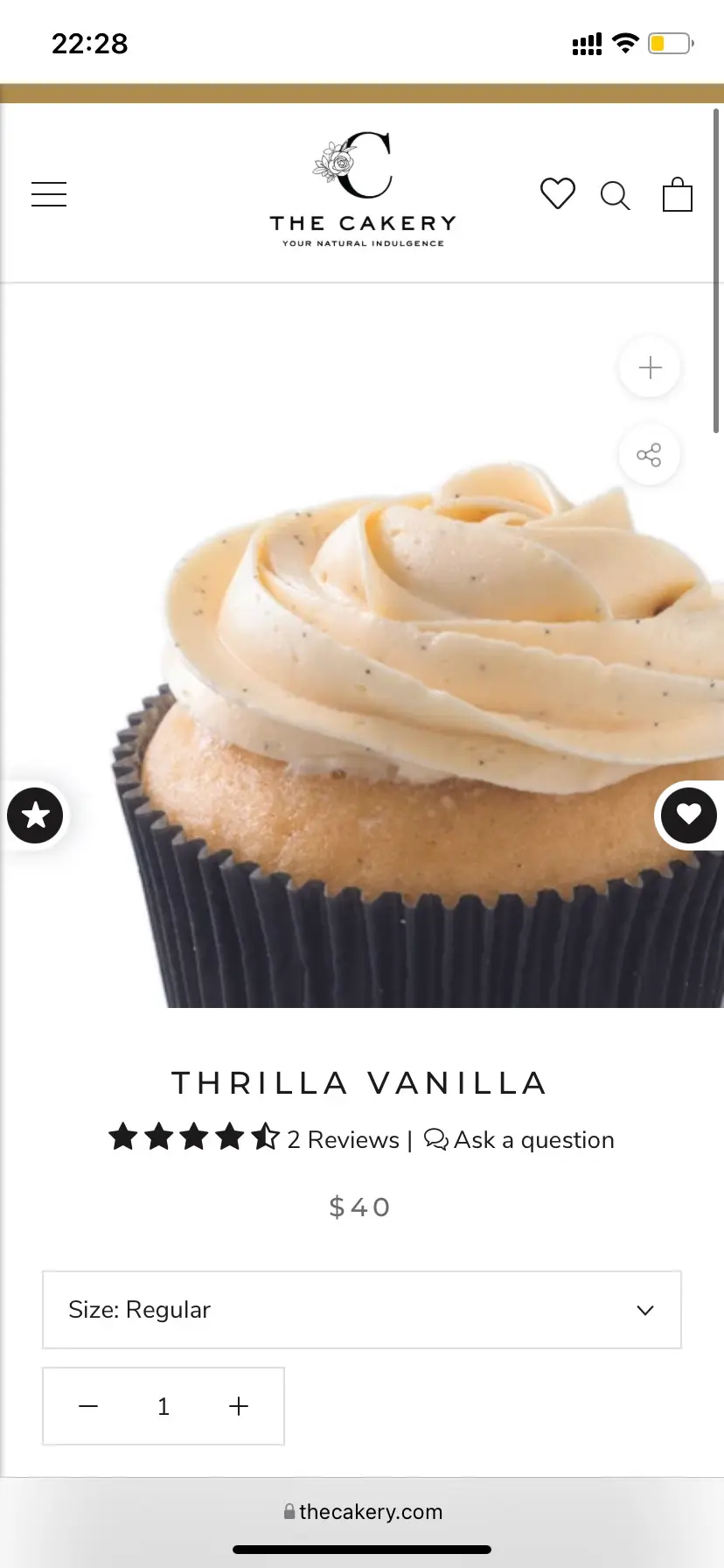Decrease quantity with minus button
Screen dimensions: 724x1568
coord(89,1406)
